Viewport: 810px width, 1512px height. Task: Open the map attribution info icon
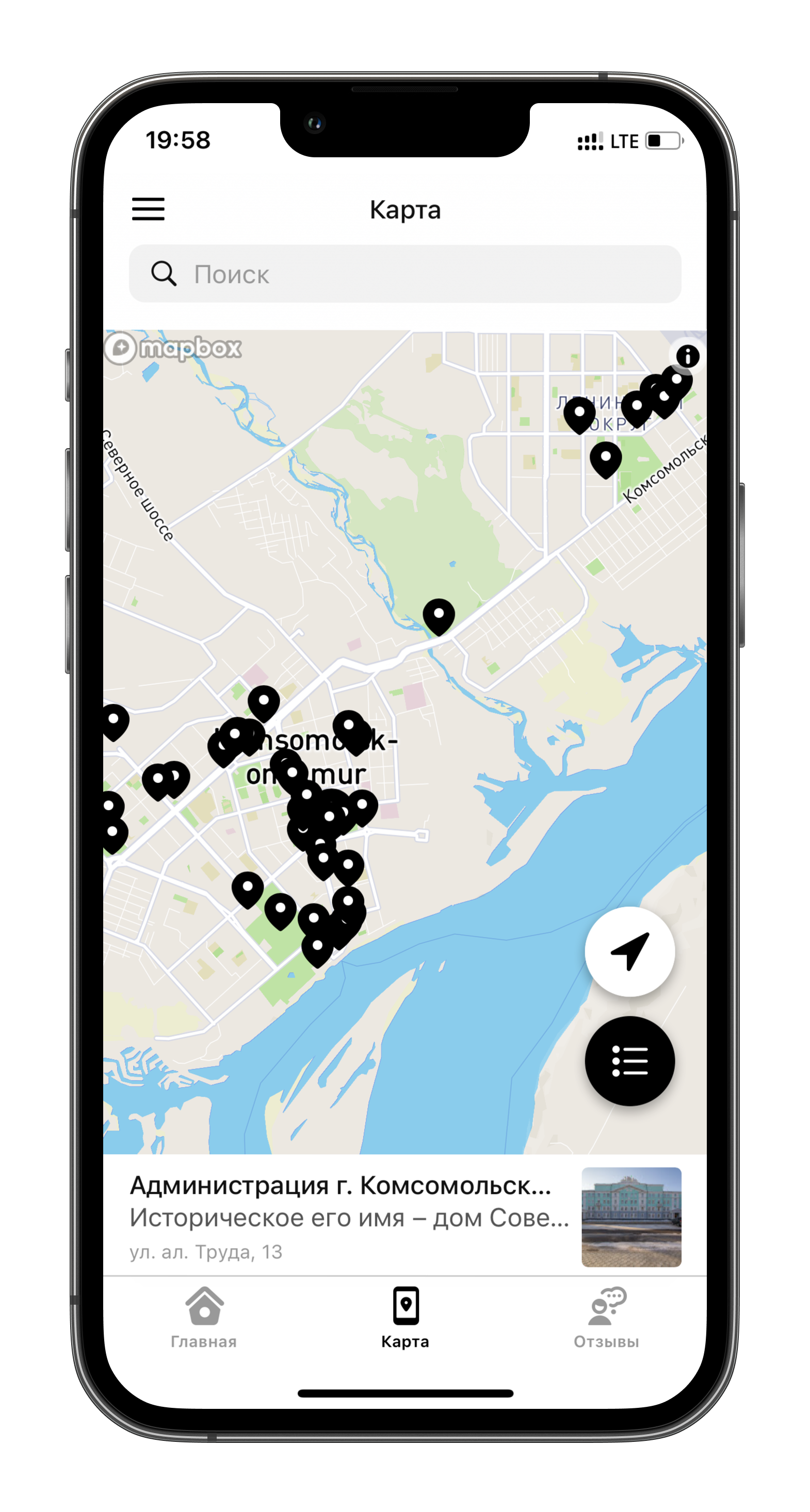click(687, 356)
